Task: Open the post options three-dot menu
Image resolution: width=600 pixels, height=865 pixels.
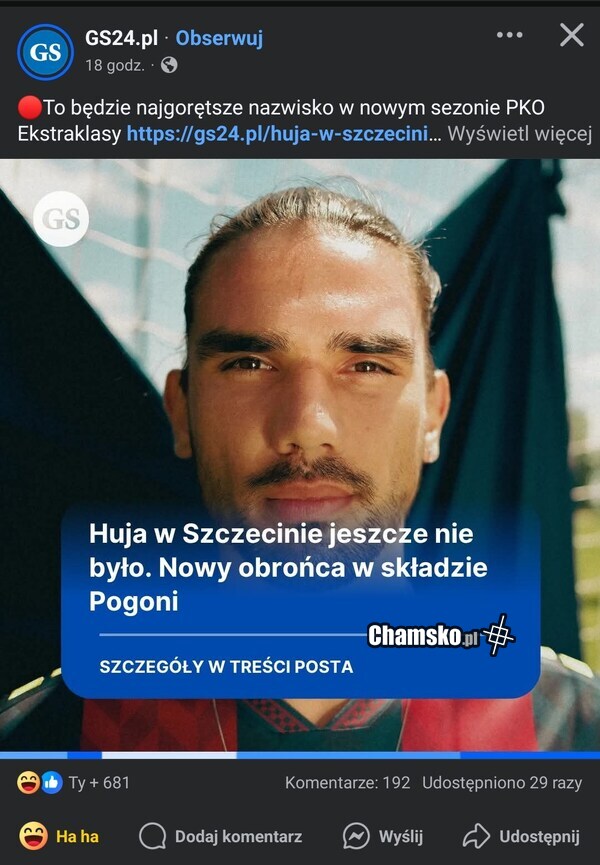Action: [x=509, y=36]
